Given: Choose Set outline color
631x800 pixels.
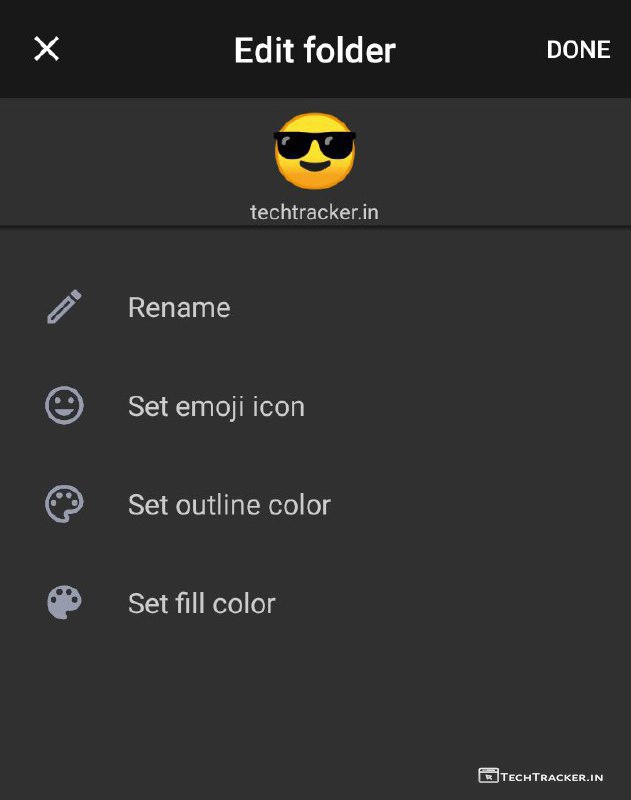Looking at the screenshot, I should point(229,505).
